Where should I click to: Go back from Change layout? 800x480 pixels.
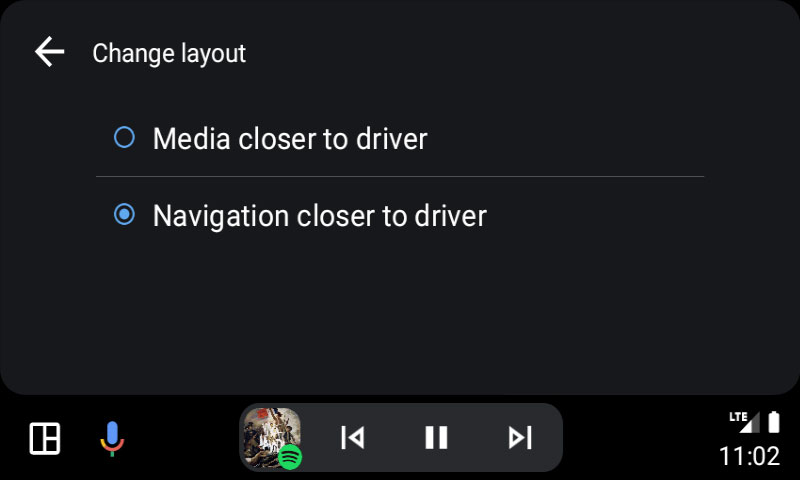click(49, 52)
